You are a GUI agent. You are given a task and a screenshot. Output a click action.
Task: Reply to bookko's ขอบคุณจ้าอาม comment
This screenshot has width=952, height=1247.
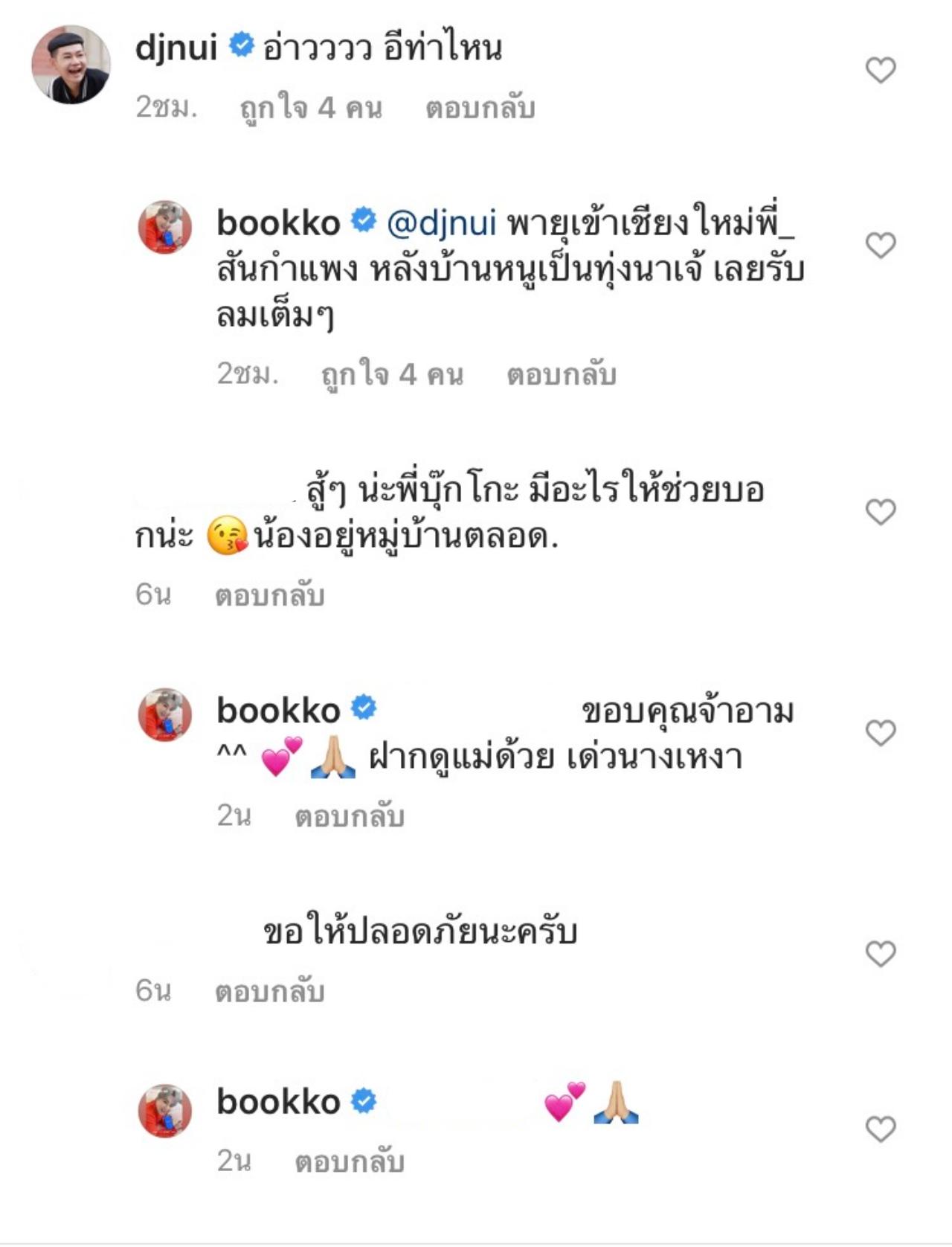point(349,816)
